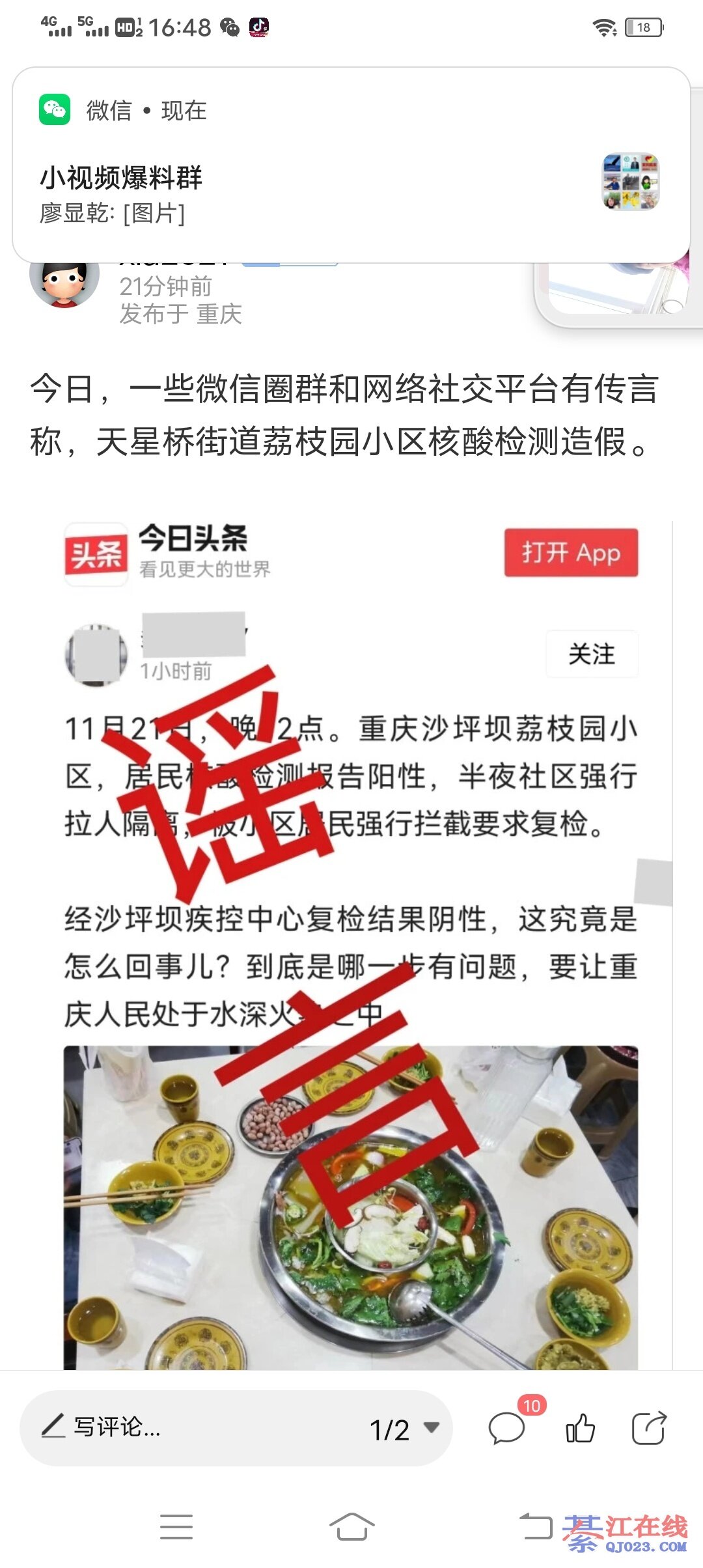Viewport: 703px width, 1568px height.
Task: Share this post
Action: [x=649, y=1428]
